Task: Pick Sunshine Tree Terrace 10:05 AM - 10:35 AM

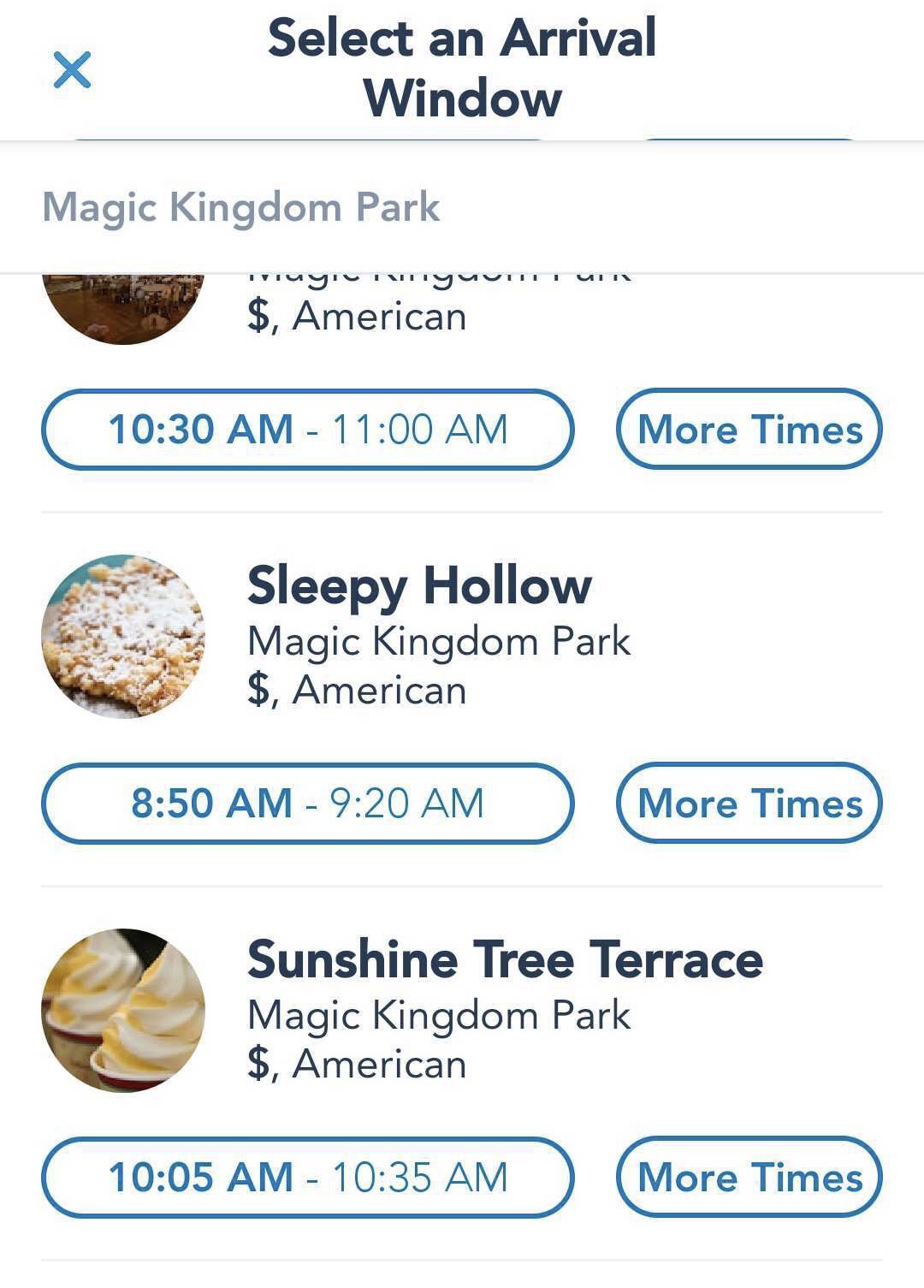Action: coord(307,1178)
